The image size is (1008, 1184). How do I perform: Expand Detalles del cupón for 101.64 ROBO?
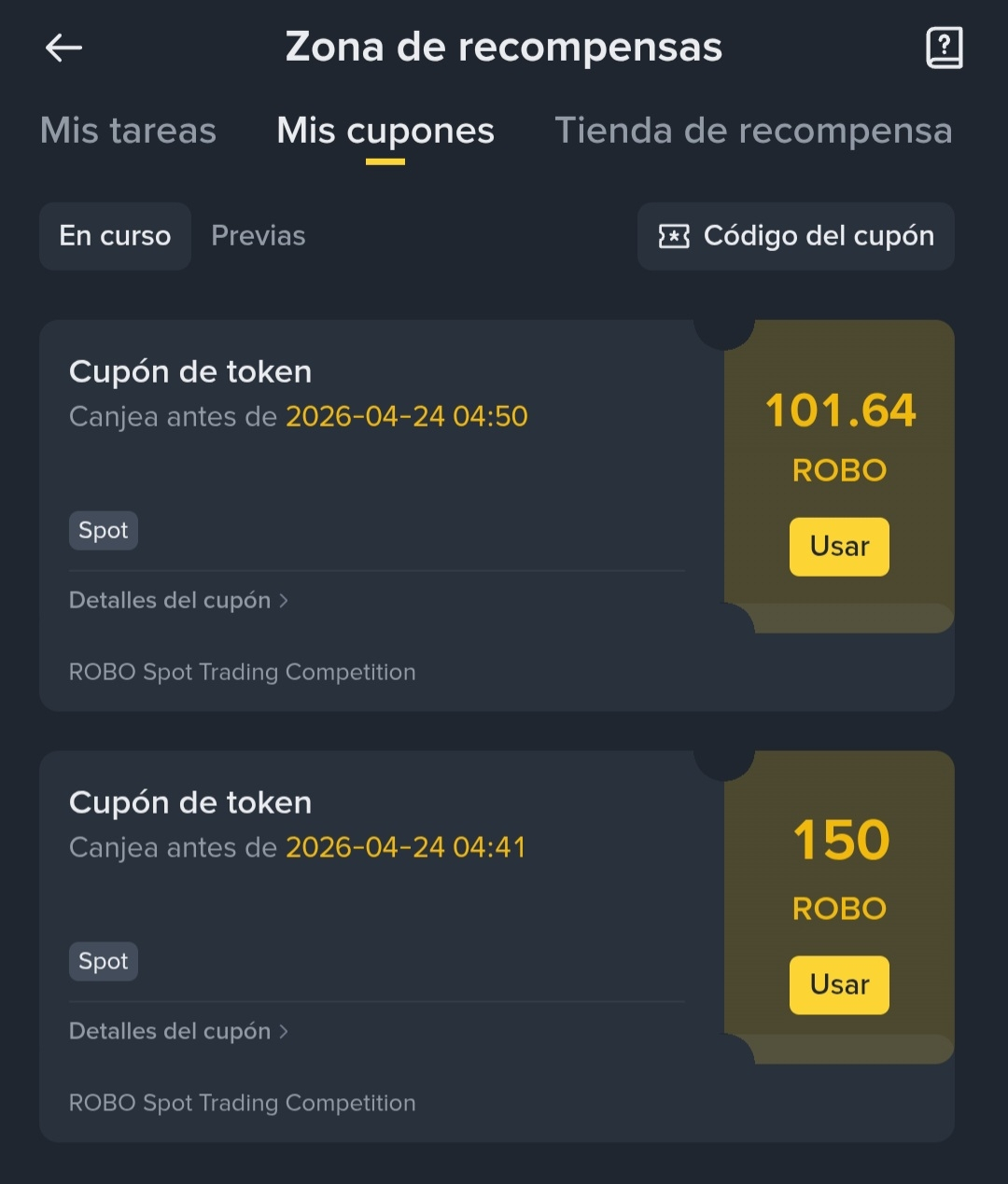[178, 600]
